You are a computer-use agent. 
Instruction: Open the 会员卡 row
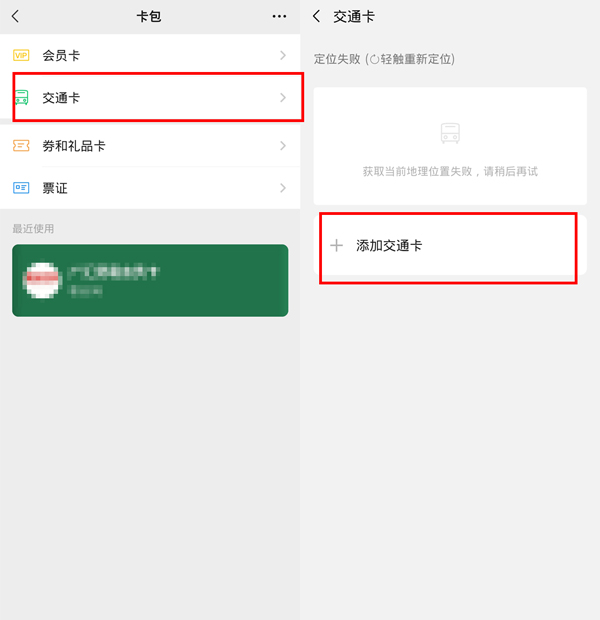coord(150,55)
